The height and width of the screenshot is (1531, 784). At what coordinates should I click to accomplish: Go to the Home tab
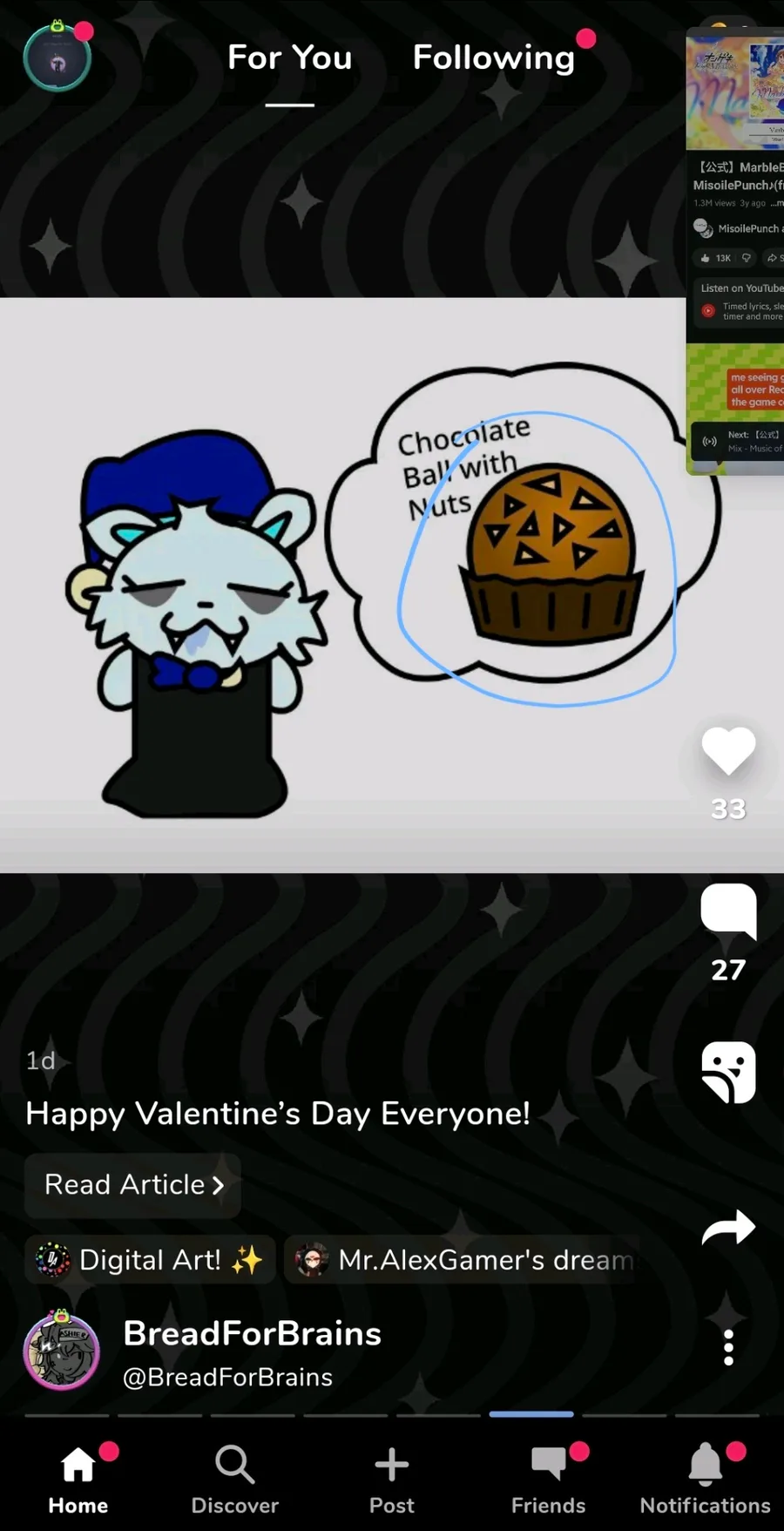[78, 1479]
